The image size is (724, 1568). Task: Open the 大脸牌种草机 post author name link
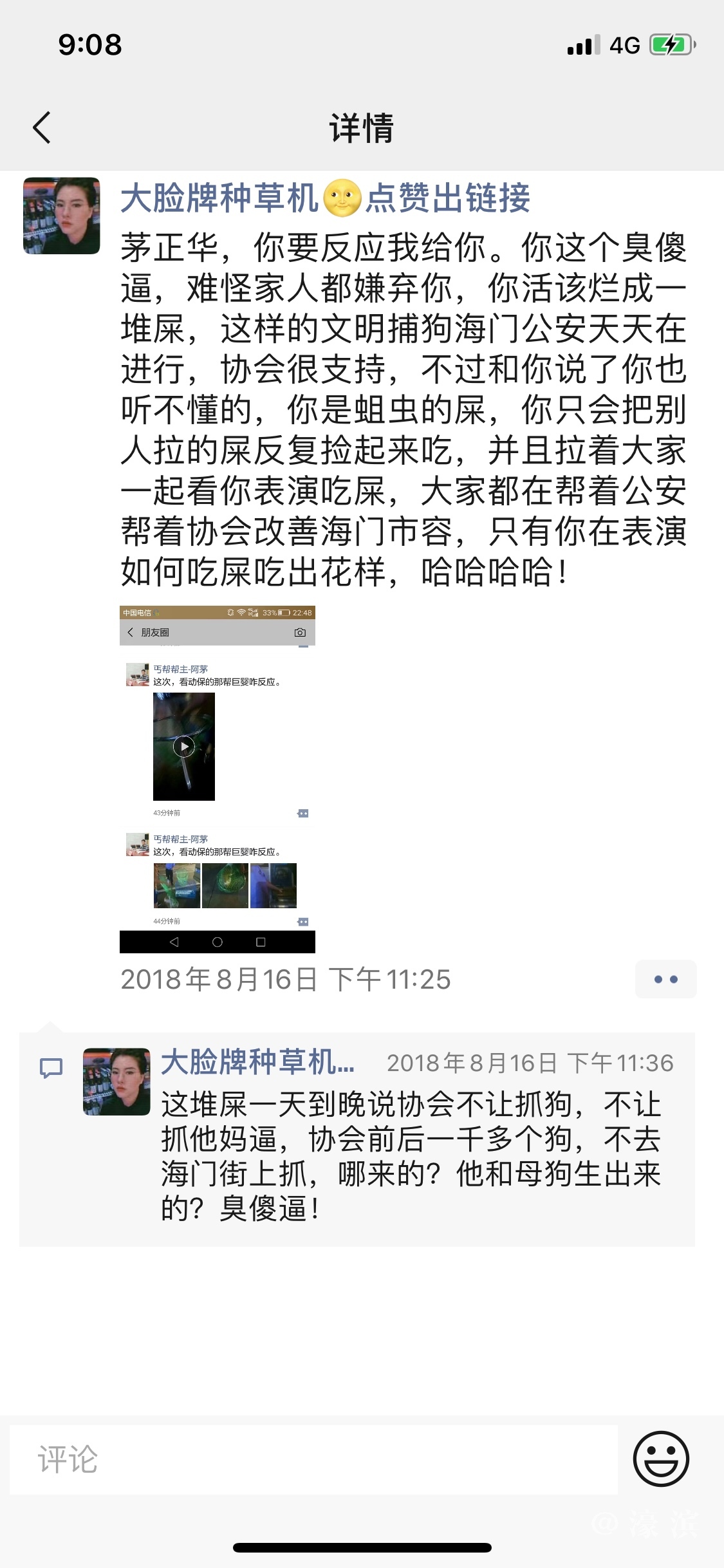pyautogui.click(x=325, y=198)
